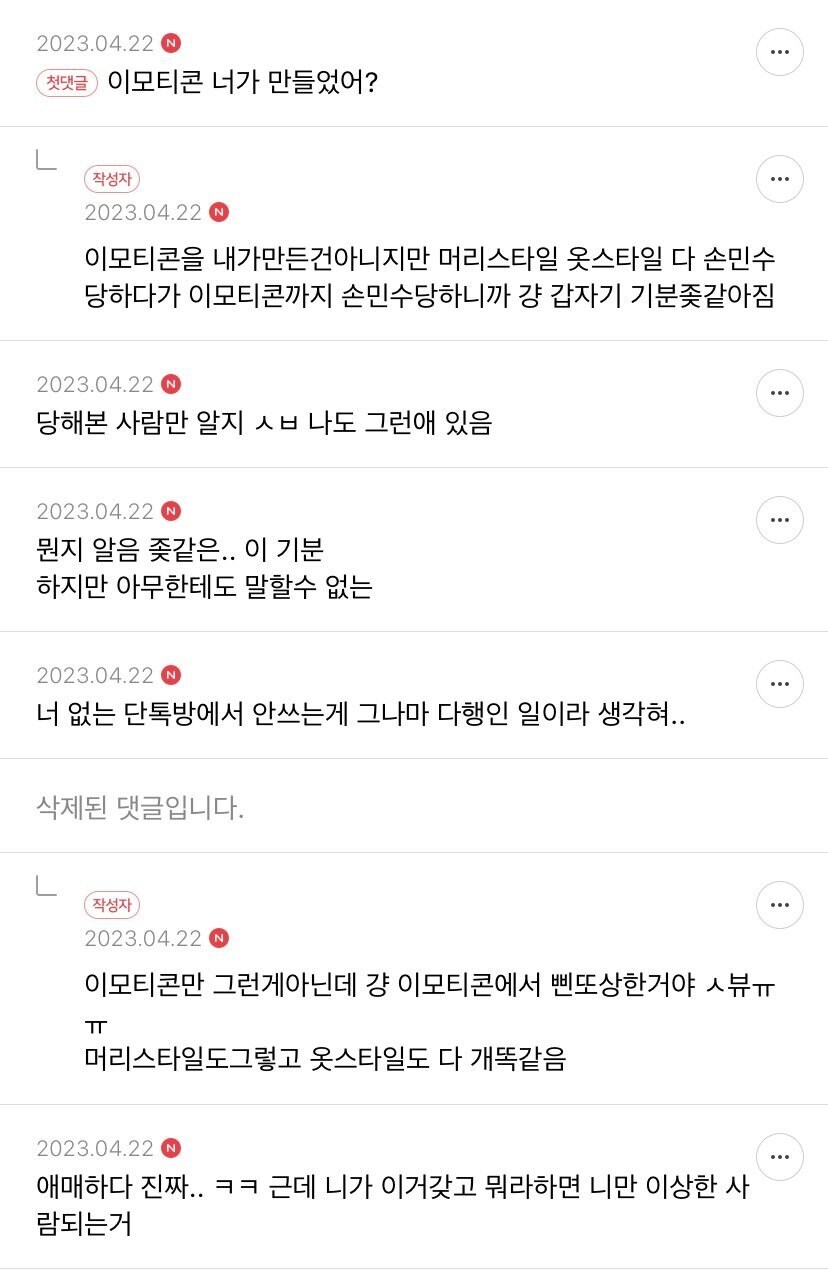Open the more menu on the 너 없는 단톡방 comment
Image resolution: width=828 pixels, height=1270 pixels.
pos(780,684)
